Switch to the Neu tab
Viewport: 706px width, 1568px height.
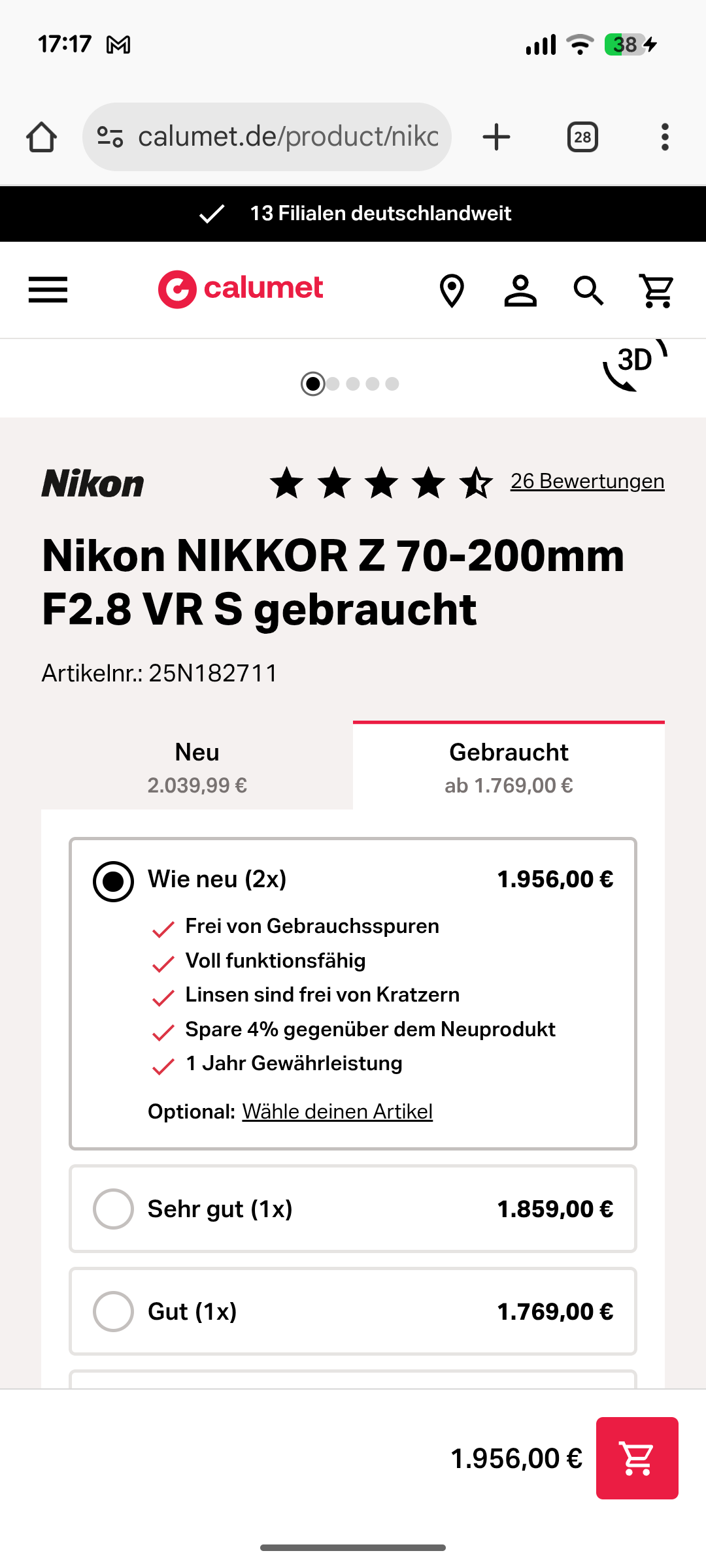click(x=197, y=766)
